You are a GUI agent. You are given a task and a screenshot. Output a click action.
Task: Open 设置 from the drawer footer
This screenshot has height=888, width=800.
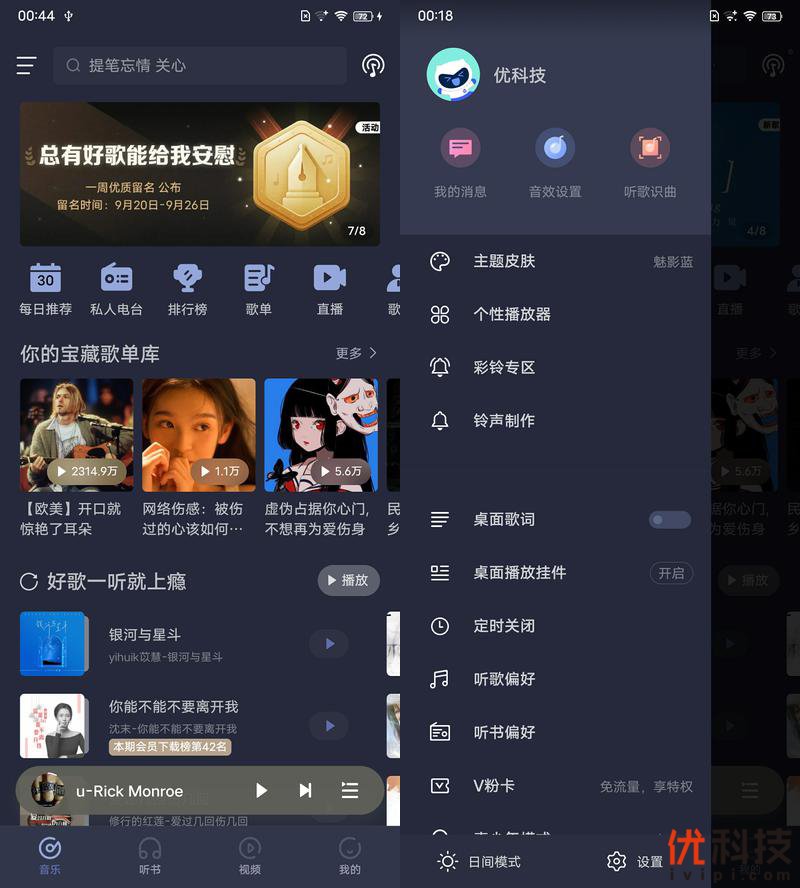[635, 861]
